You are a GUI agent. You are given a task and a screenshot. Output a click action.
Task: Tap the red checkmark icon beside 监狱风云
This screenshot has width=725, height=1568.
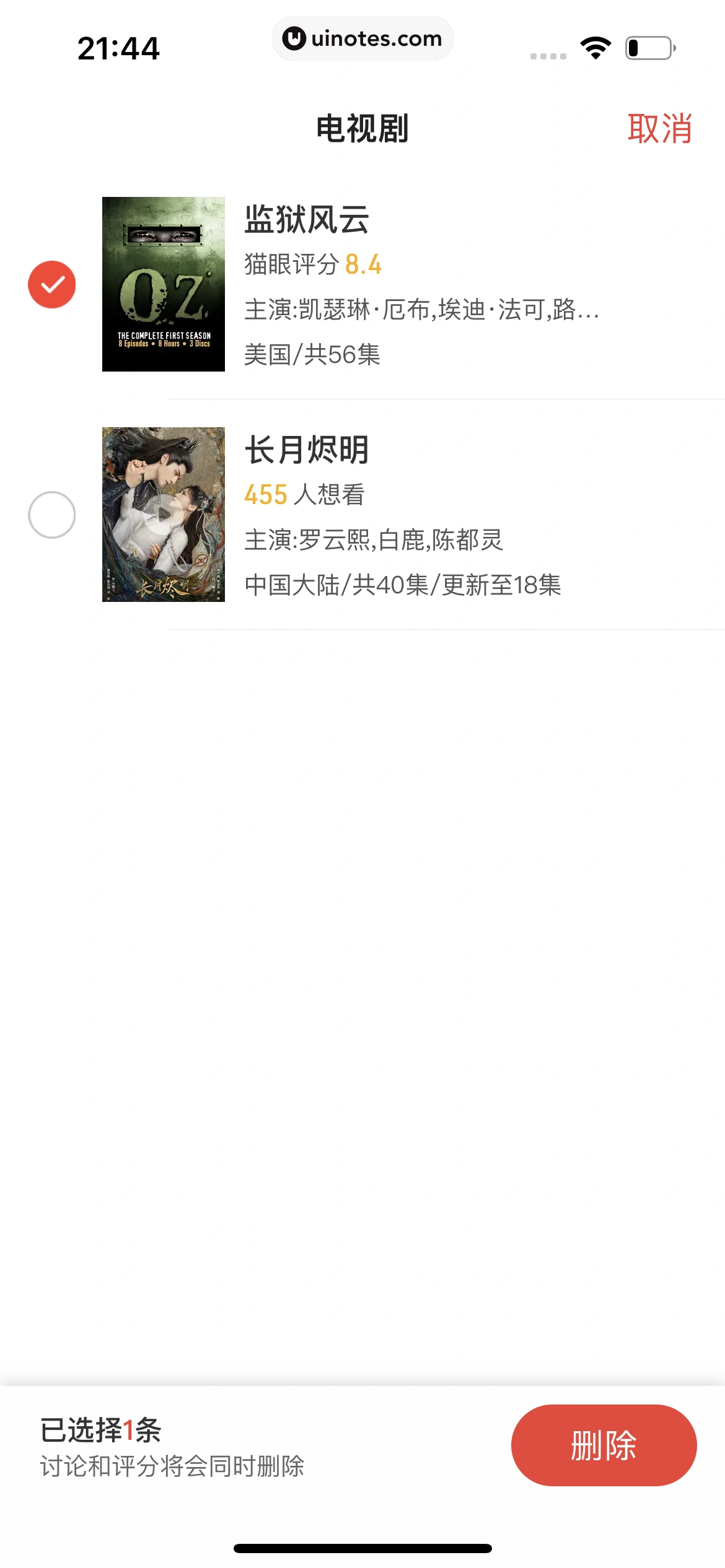[53, 284]
